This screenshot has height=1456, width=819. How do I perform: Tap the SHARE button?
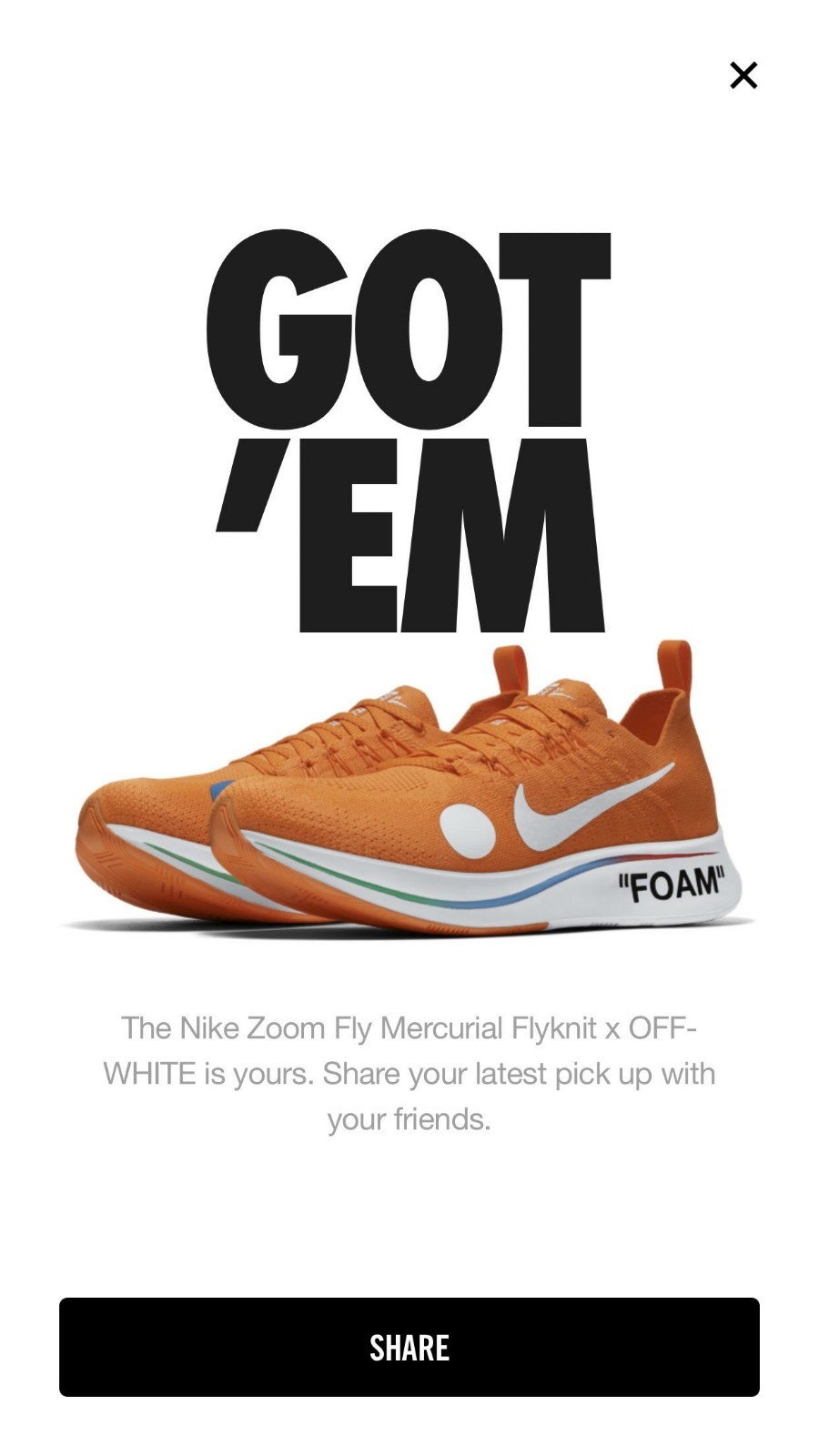[x=409, y=1347]
